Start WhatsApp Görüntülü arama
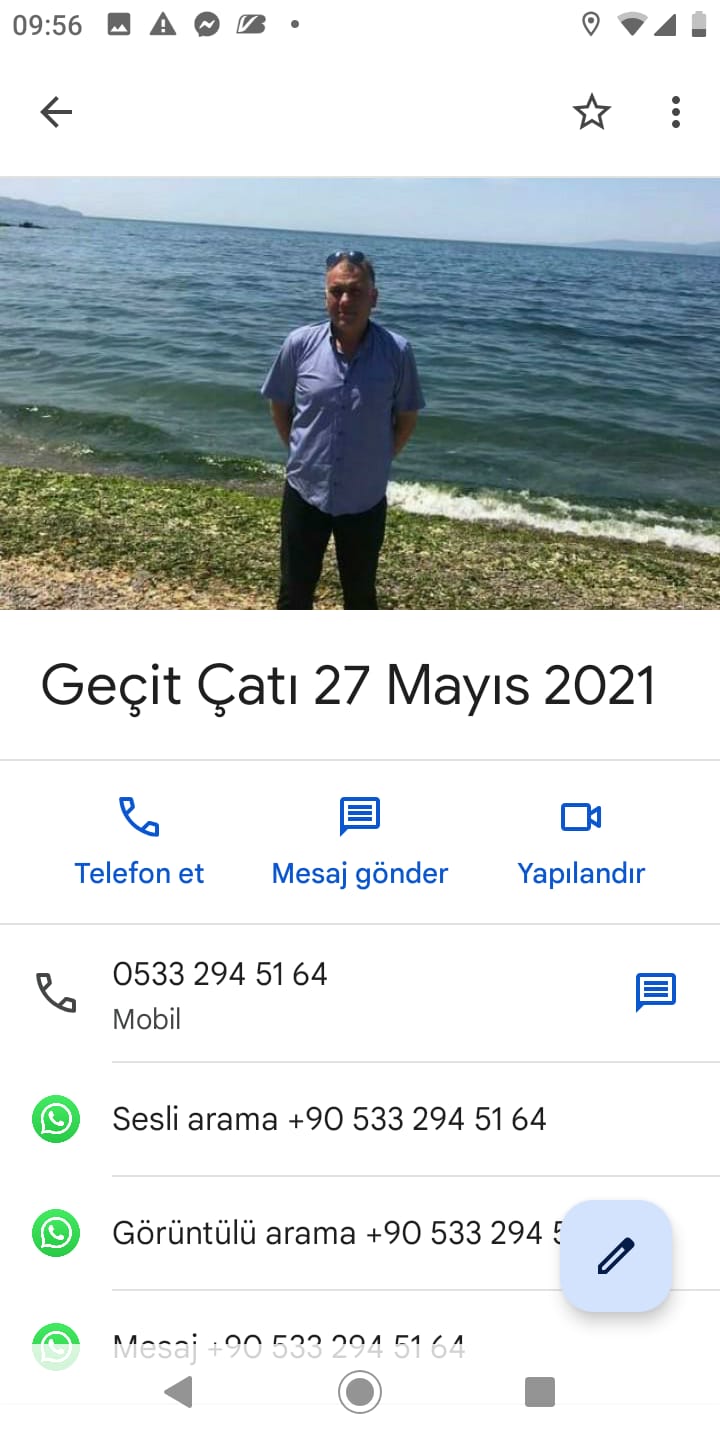The height and width of the screenshot is (1440, 720). [330, 1232]
